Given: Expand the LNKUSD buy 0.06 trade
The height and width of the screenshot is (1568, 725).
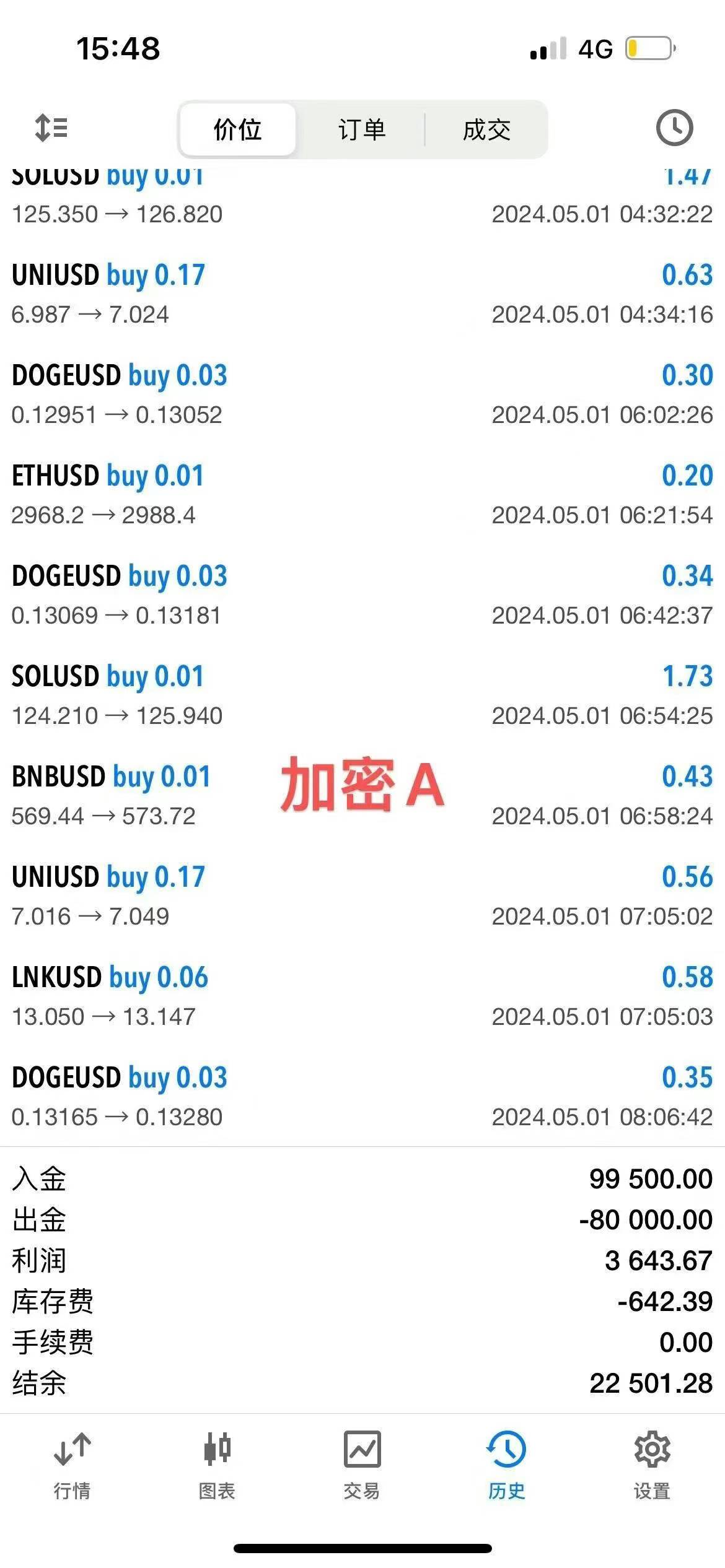Looking at the screenshot, I should pos(362,996).
